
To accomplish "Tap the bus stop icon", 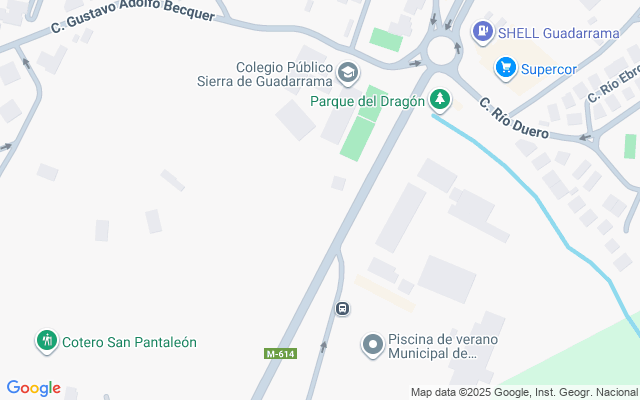I will coord(342,309).
